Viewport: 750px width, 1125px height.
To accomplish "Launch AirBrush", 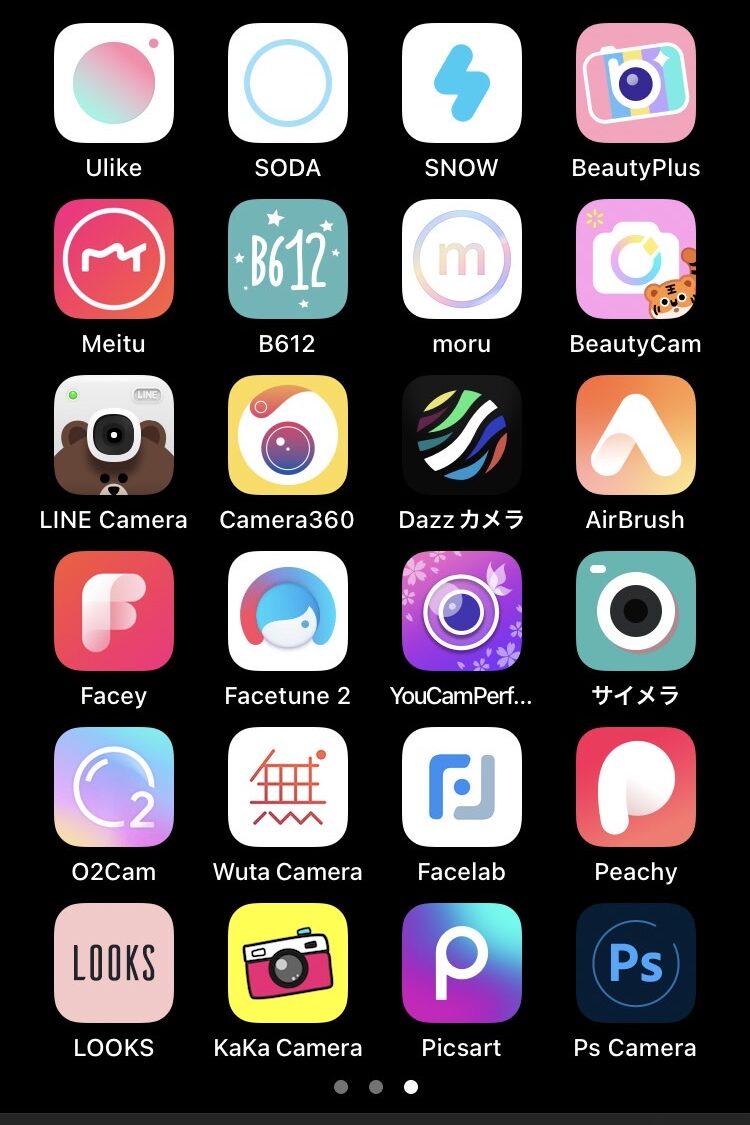I will (635, 436).
